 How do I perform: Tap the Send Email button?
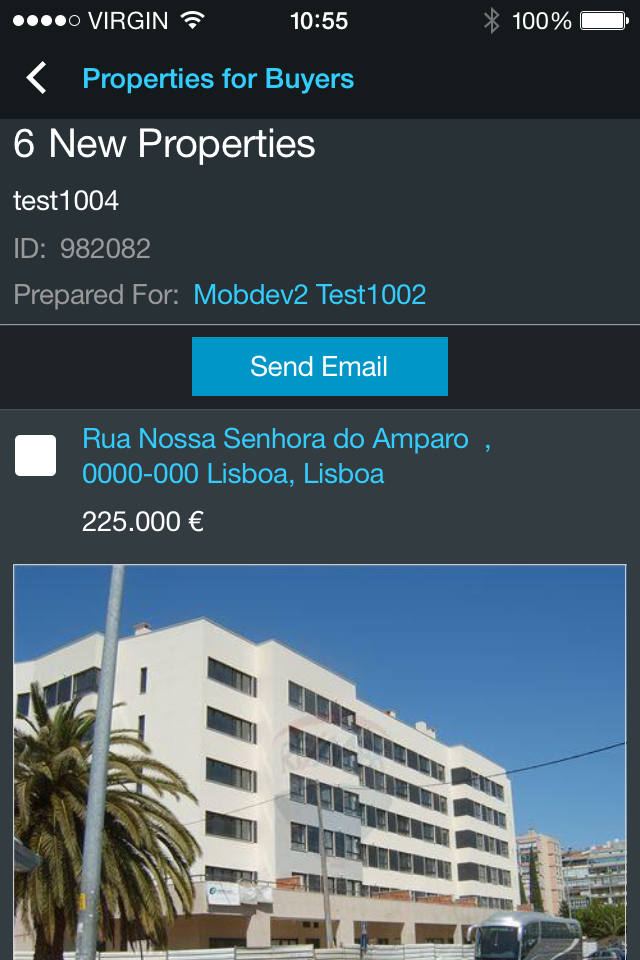[319, 366]
